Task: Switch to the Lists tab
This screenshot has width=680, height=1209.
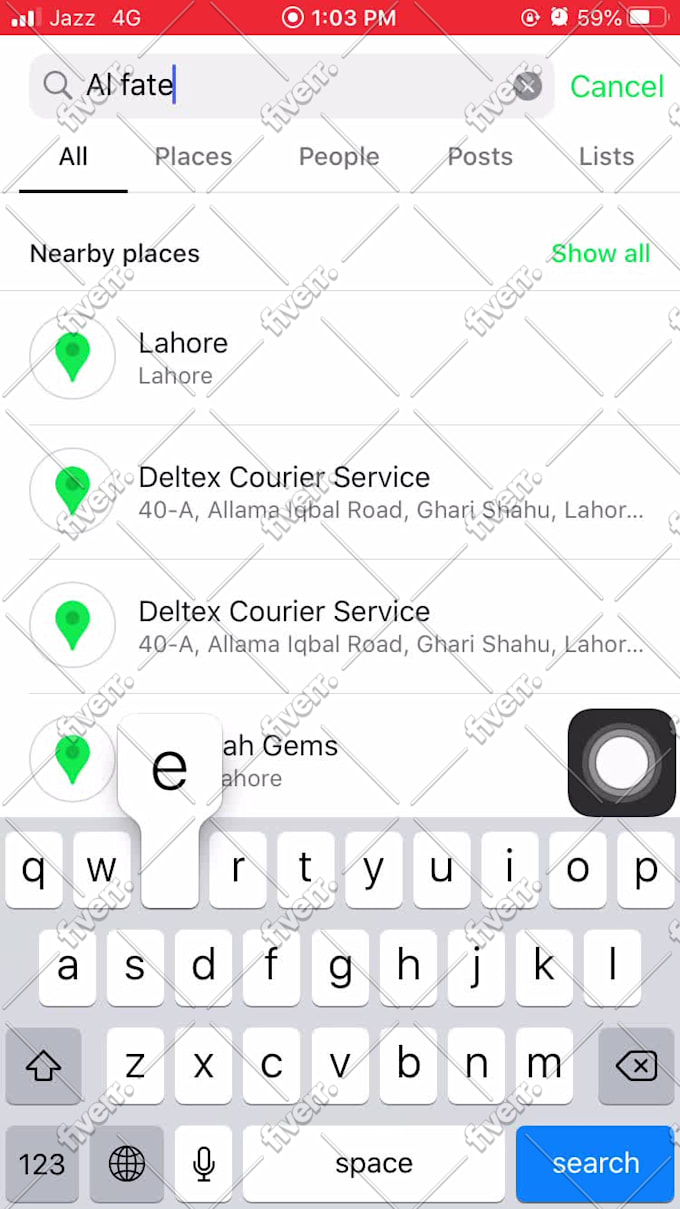Action: [x=606, y=157]
